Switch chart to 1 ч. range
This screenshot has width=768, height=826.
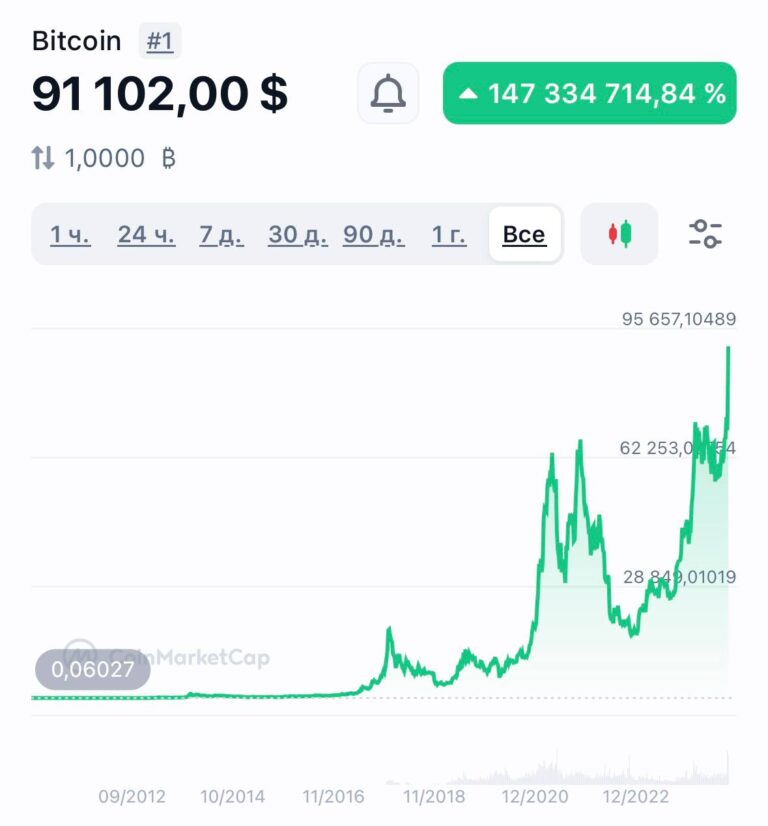click(70, 235)
